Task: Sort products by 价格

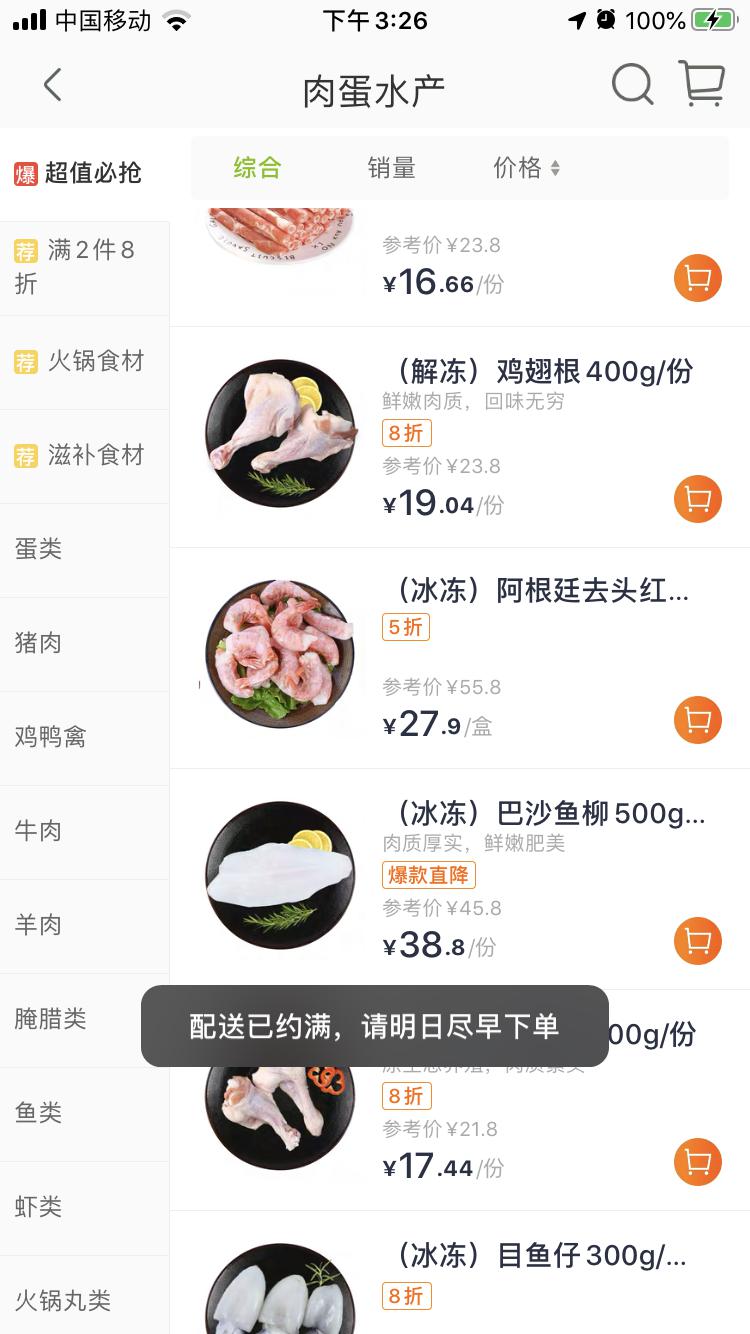Action: [526, 168]
